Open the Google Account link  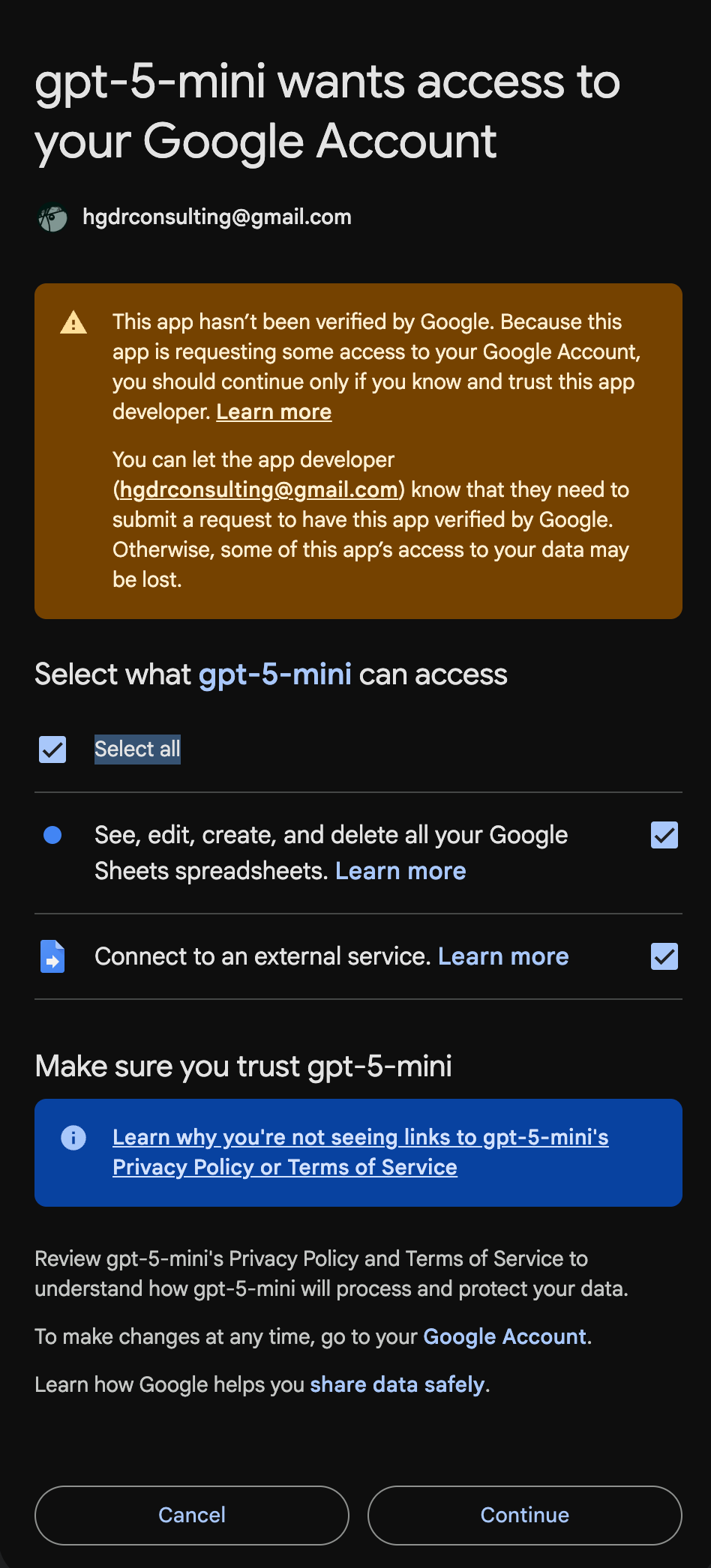pyautogui.click(x=505, y=1336)
